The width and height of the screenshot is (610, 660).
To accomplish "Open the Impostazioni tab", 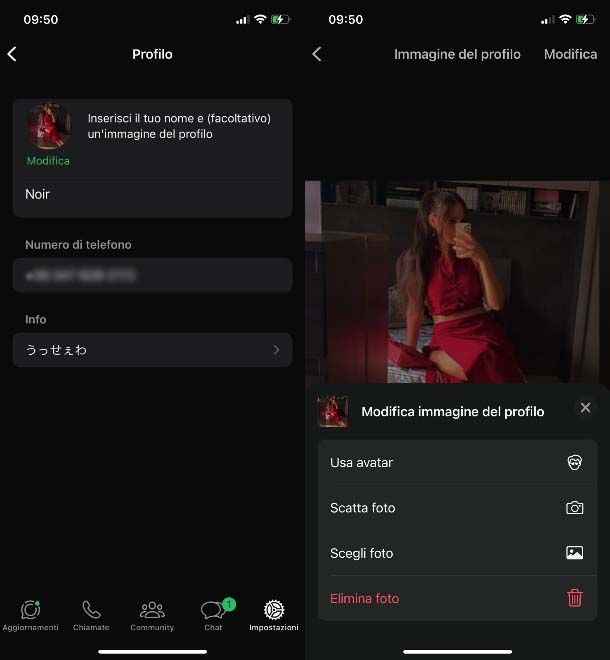I will pos(273,615).
